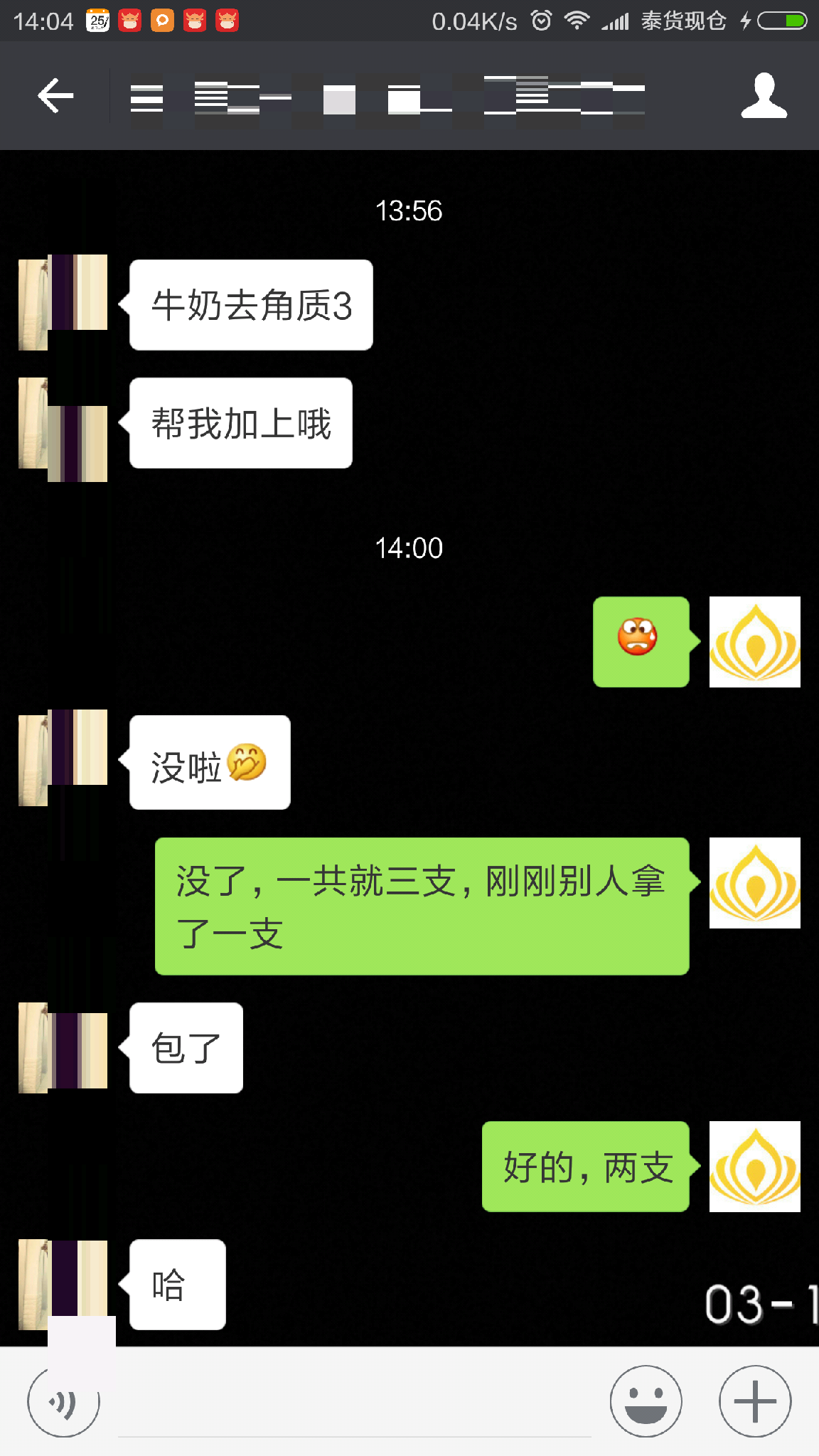Open the emoji sticker panel
This screenshot has width=819, height=1456.
(x=646, y=1401)
